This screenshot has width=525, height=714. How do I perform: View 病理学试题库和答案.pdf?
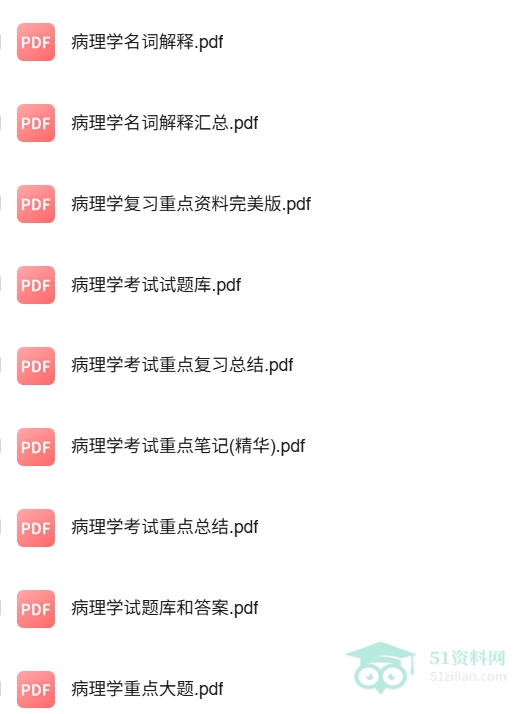[164, 609]
